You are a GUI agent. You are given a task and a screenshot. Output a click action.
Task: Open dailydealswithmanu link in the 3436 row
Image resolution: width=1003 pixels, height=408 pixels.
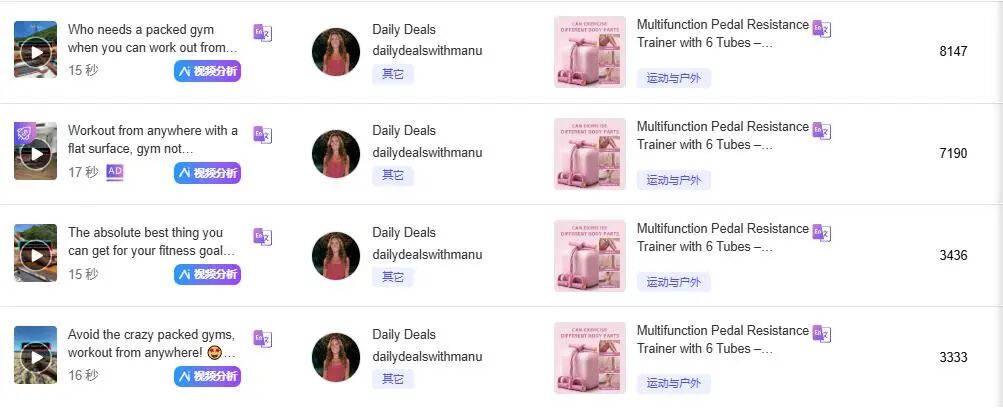click(427, 255)
